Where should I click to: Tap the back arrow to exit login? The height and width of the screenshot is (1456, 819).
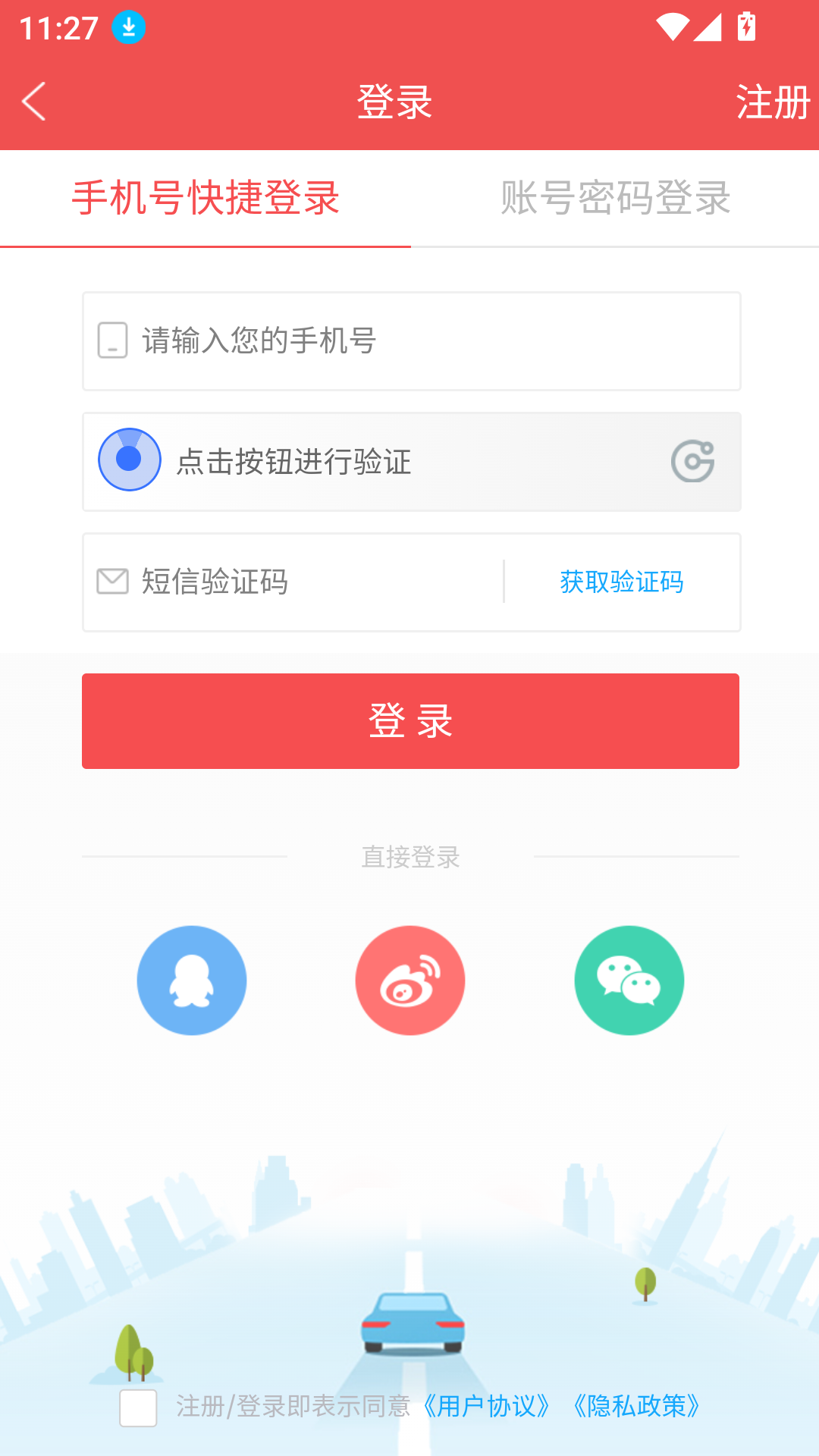coord(34,101)
